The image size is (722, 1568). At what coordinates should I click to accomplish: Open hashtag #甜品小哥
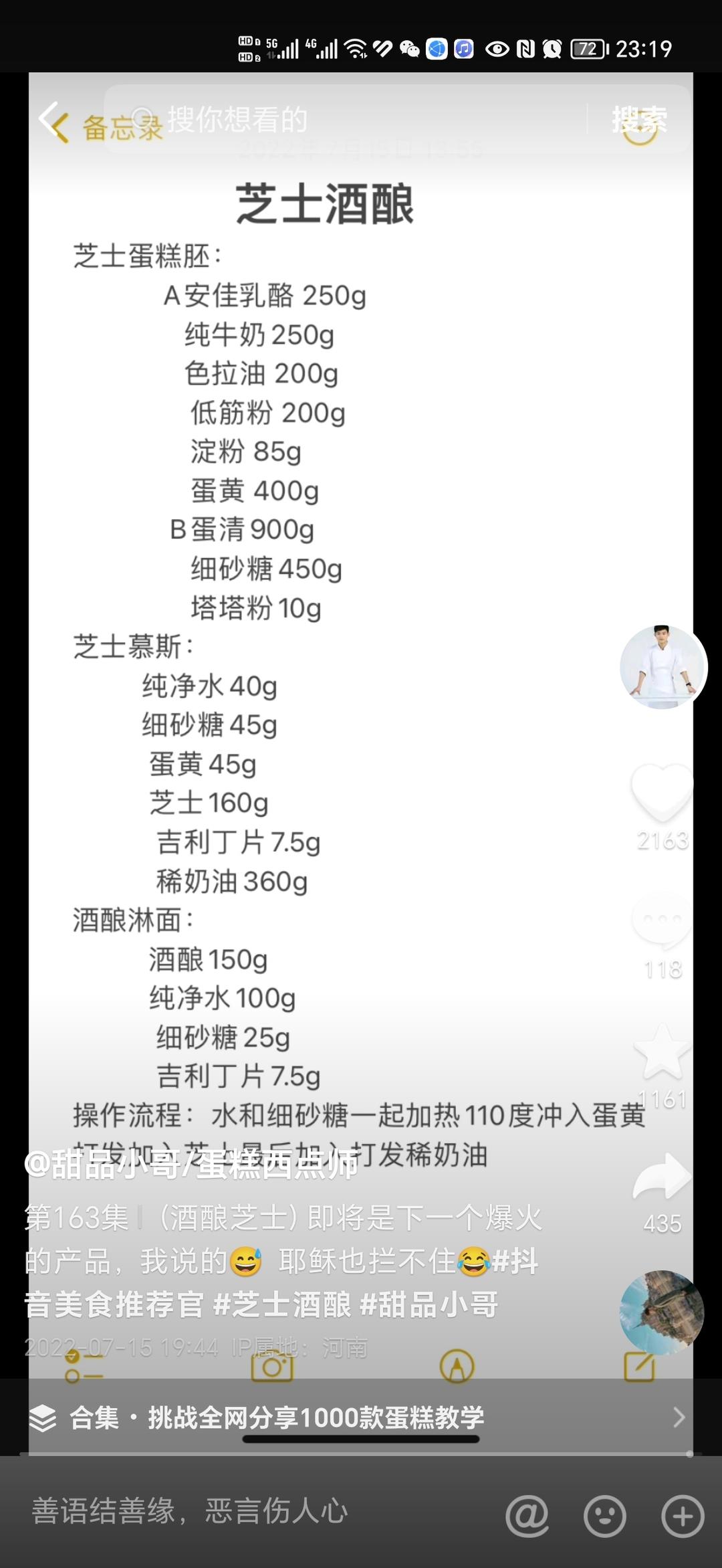(x=429, y=1304)
